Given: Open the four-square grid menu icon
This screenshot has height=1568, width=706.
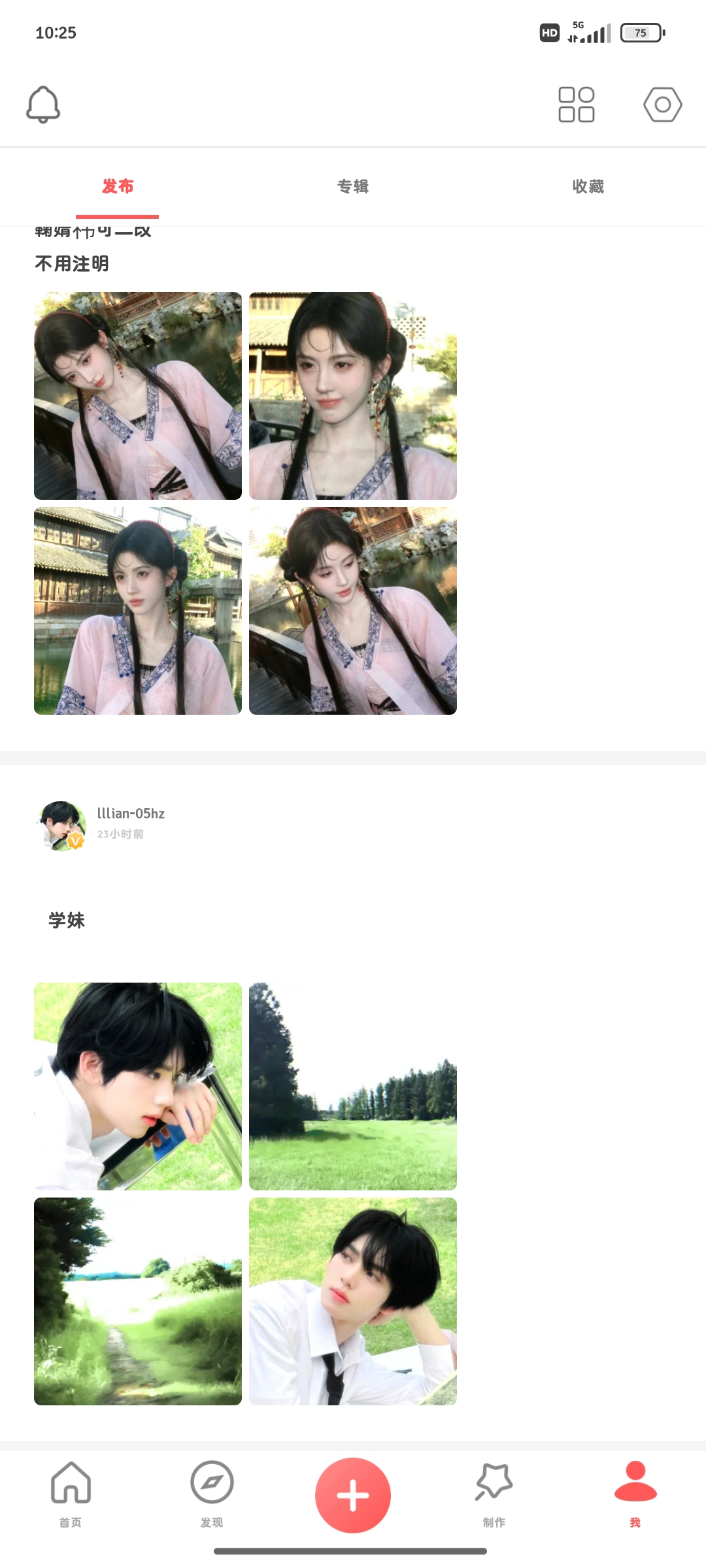Looking at the screenshot, I should click(x=576, y=105).
